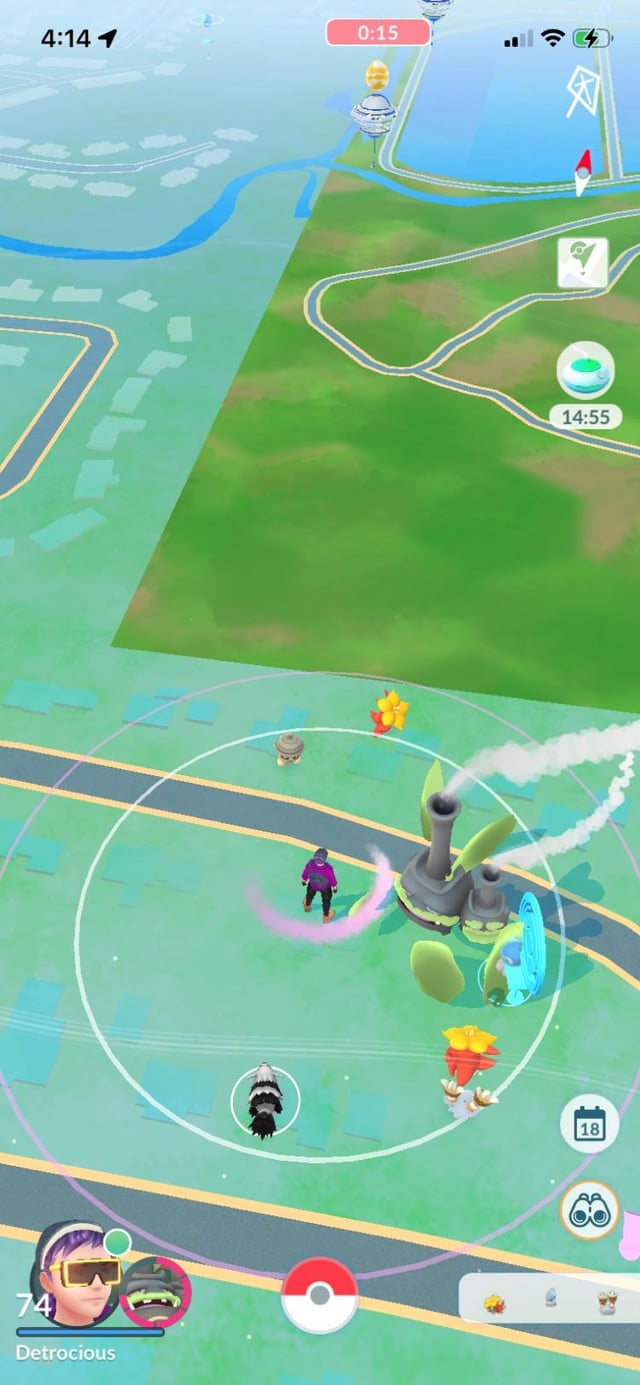This screenshot has height=1385, width=640.
Task: Catch the small brown Pokémon above the trainer
Action: point(289,748)
